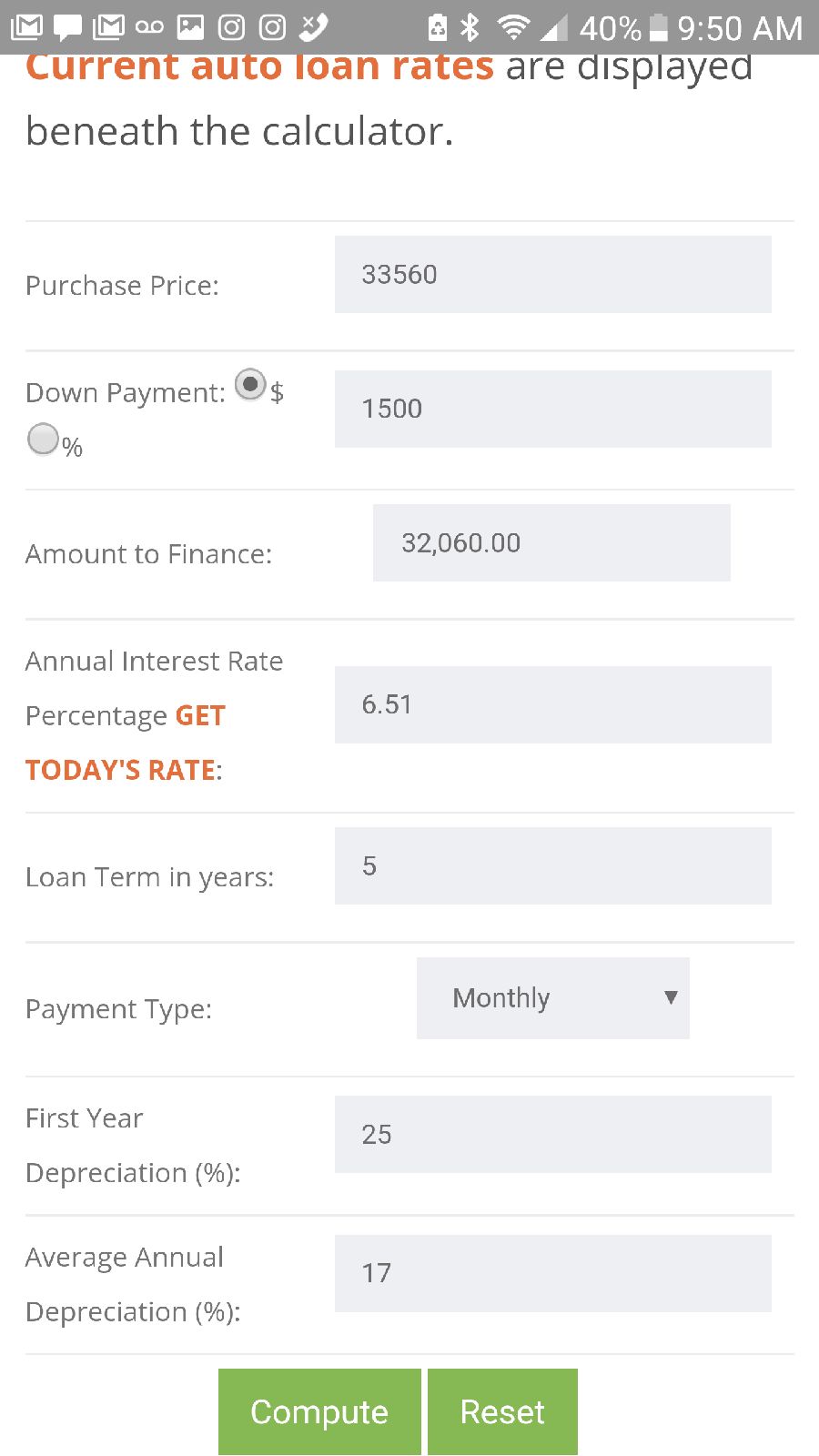Open the Payment Type dropdown

click(552, 998)
